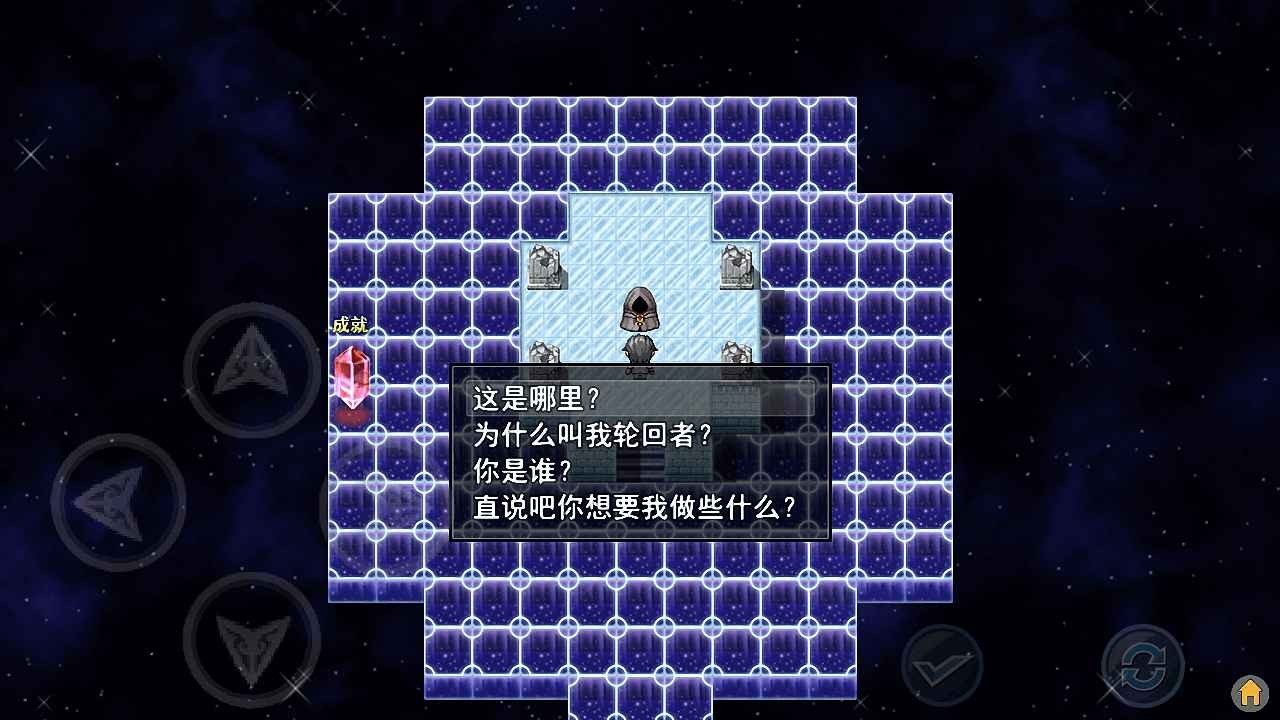1280x720 pixels.
Task: Confirm with the checkmark button
Action: 941,666
